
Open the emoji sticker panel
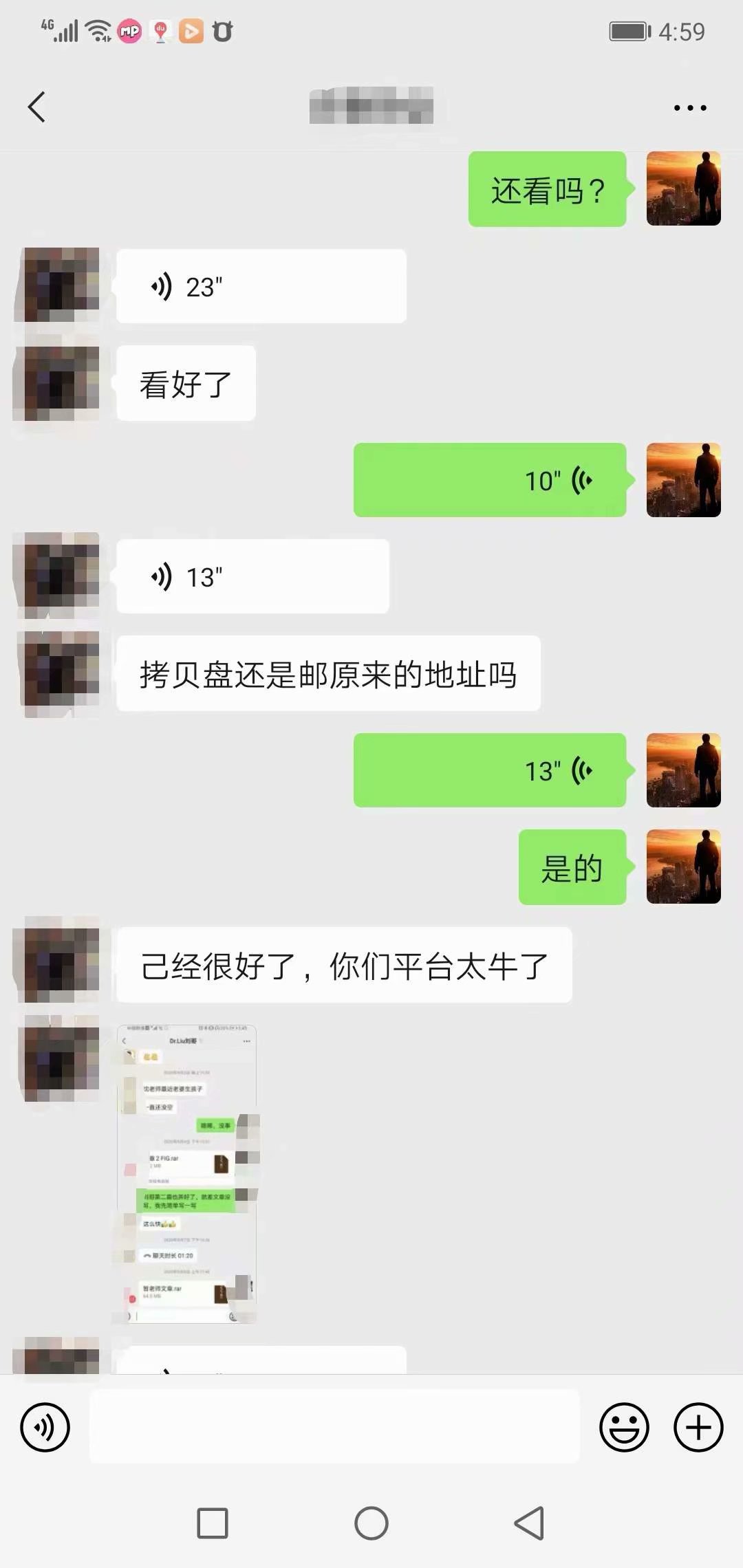click(624, 1428)
